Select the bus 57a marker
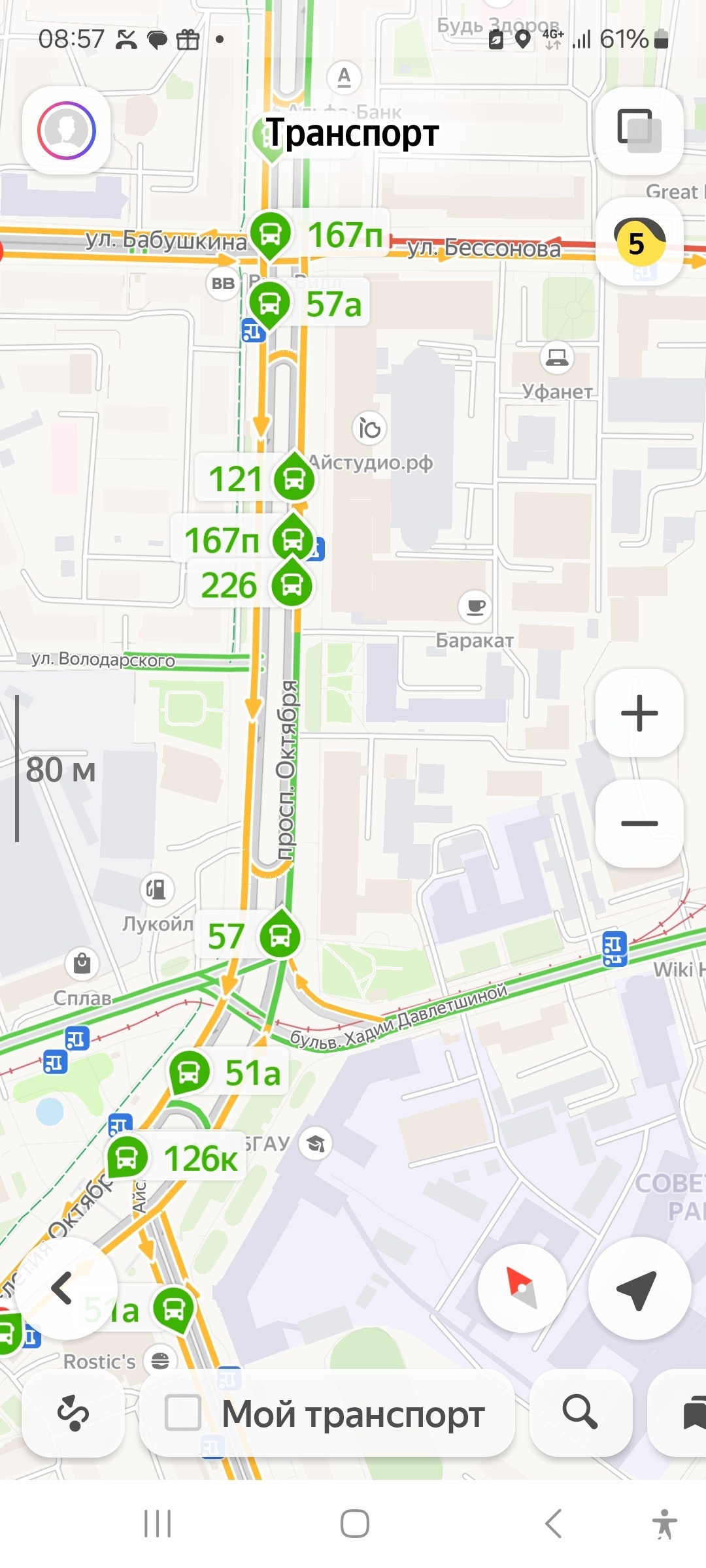This screenshot has height=1568, width=706. [x=270, y=304]
